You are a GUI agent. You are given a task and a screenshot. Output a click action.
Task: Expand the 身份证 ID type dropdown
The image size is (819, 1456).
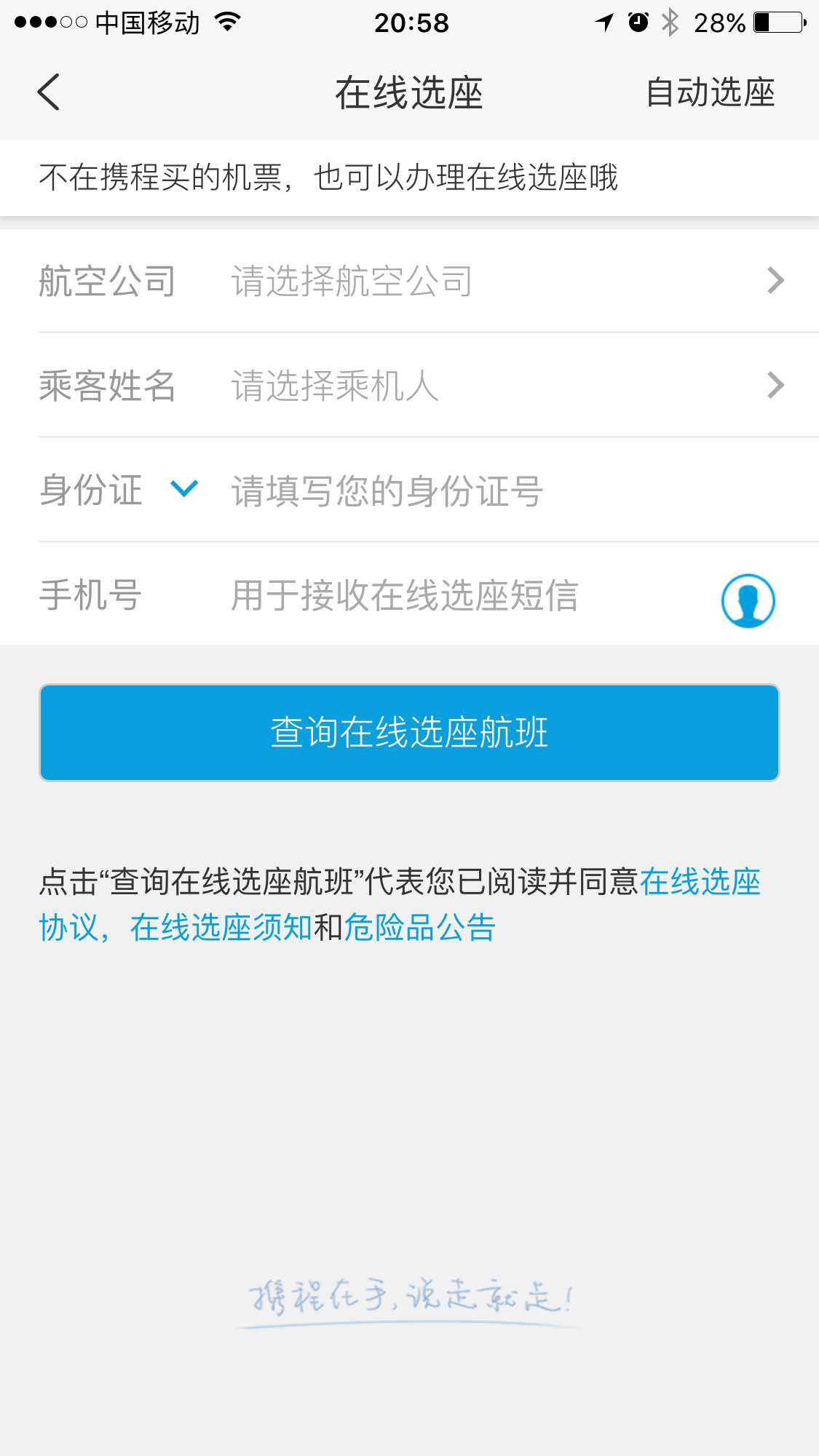pos(119,490)
